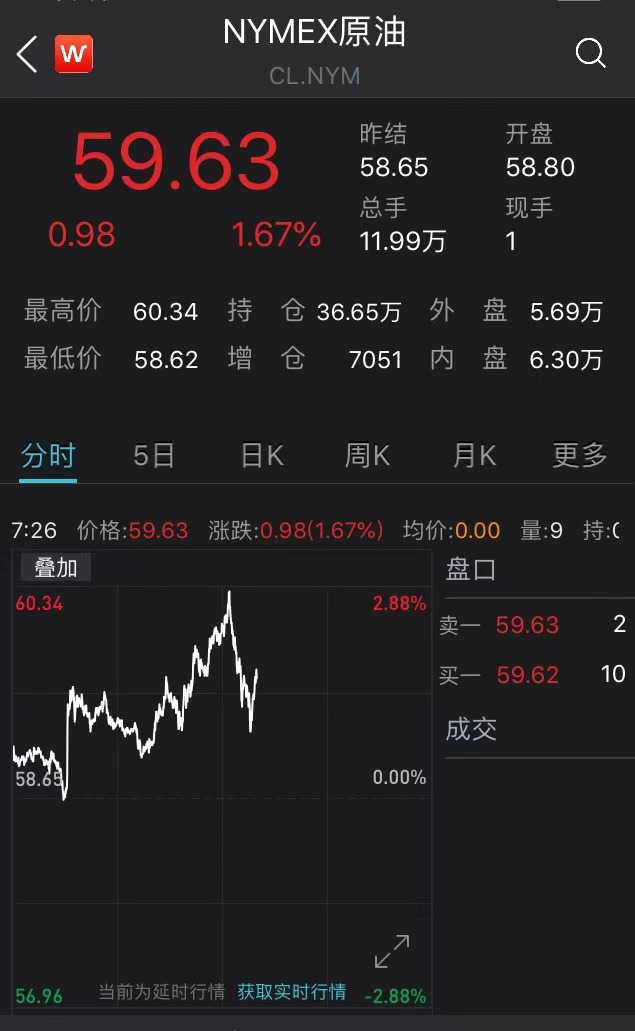The height and width of the screenshot is (1031, 635).
Task: Switch to the 周K chart tab
Action: tap(367, 455)
